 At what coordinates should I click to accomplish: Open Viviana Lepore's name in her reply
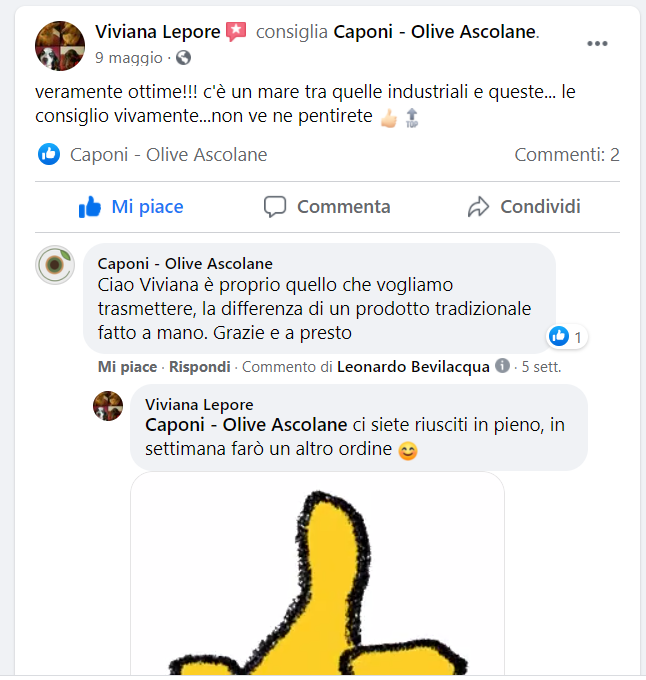(x=199, y=405)
